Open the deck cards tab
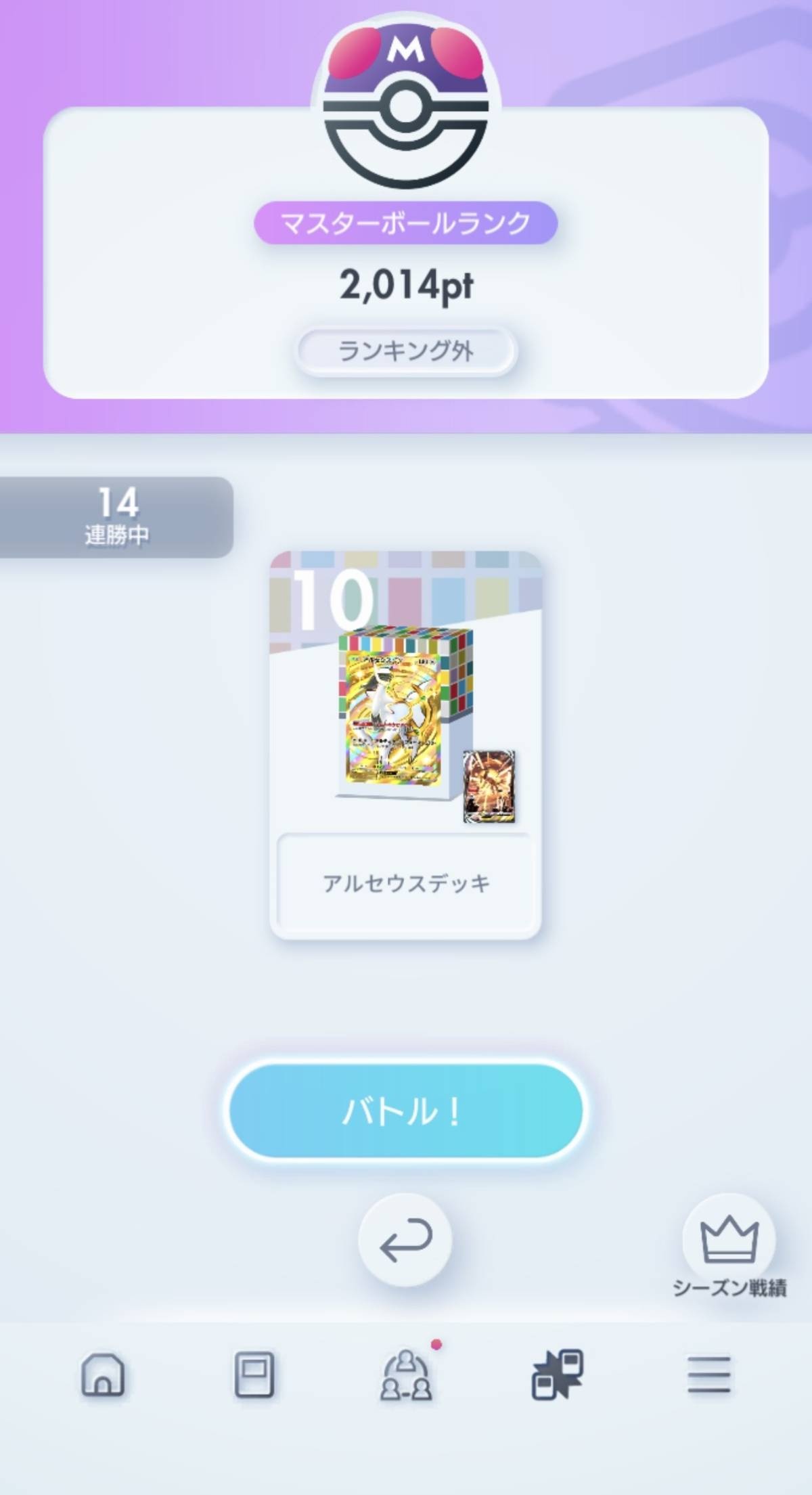The height and width of the screenshot is (1495, 812). [254, 1375]
